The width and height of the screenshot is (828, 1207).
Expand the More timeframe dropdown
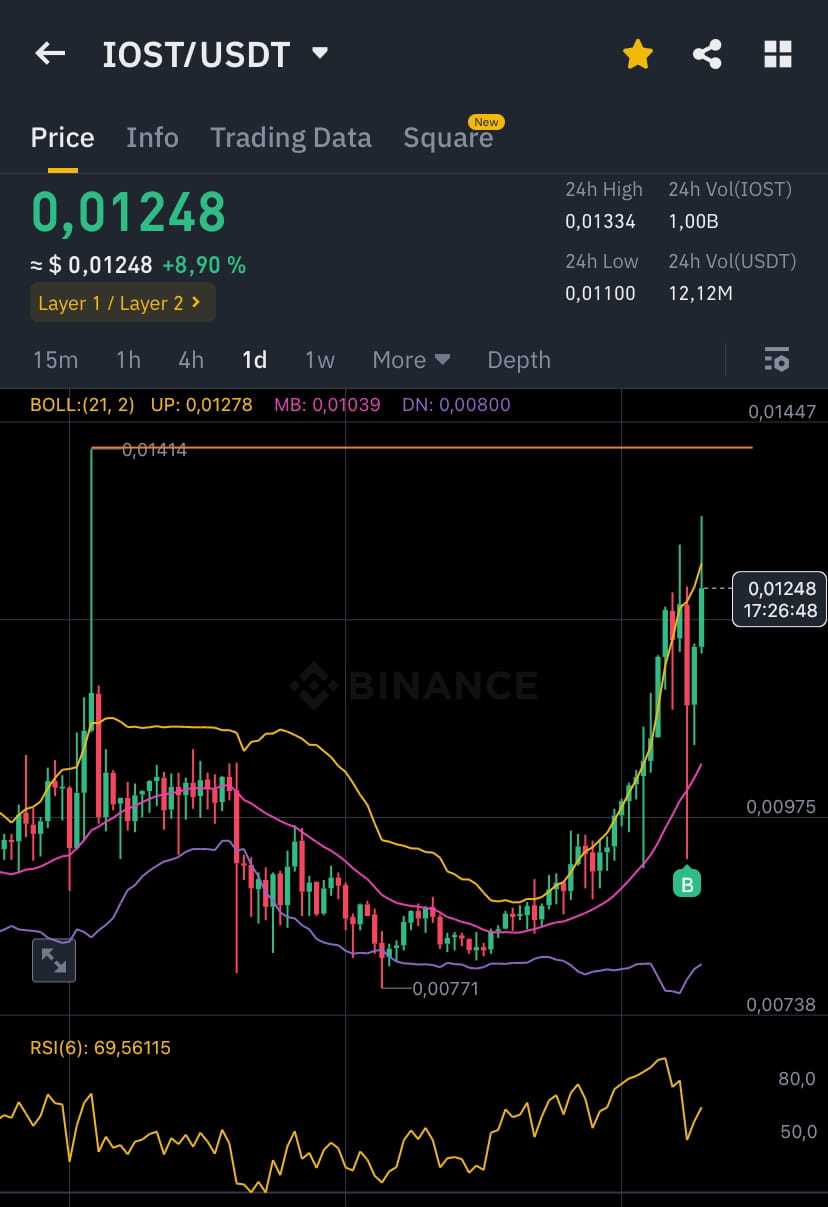coord(410,359)
